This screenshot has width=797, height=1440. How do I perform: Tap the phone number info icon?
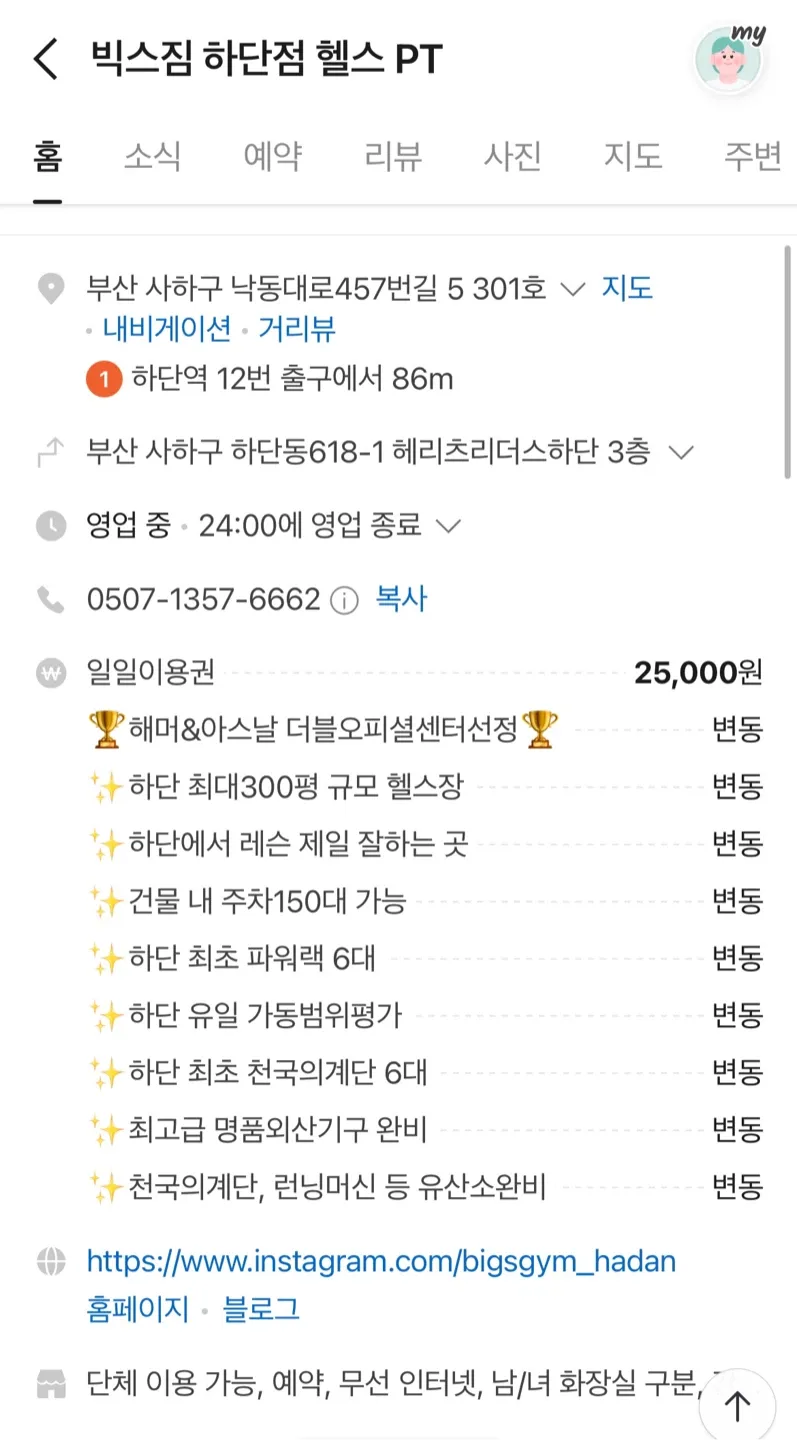[x=344, y=601]
